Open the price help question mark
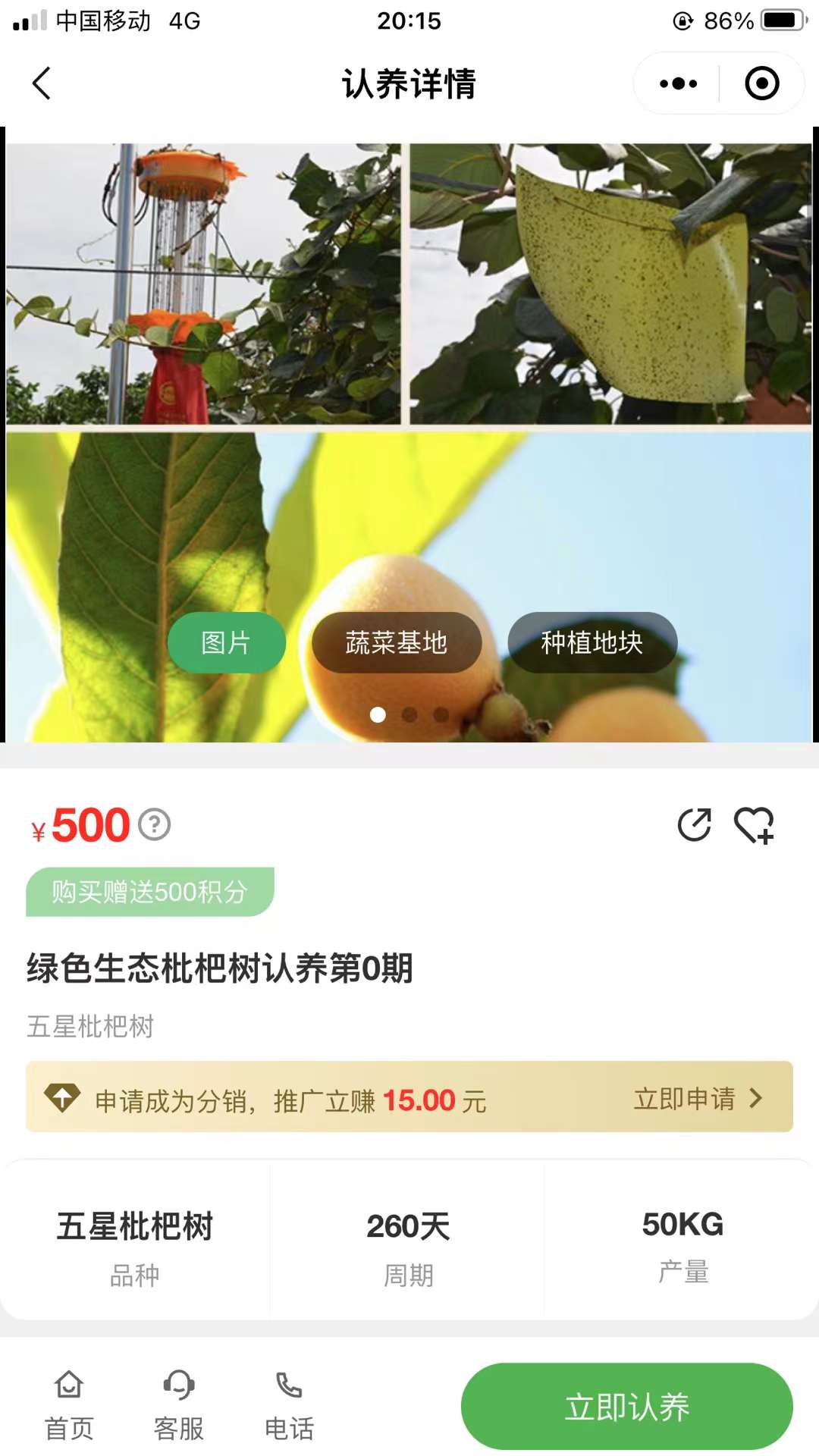This screenshot has height=1456, width=819. pos(155,824)
